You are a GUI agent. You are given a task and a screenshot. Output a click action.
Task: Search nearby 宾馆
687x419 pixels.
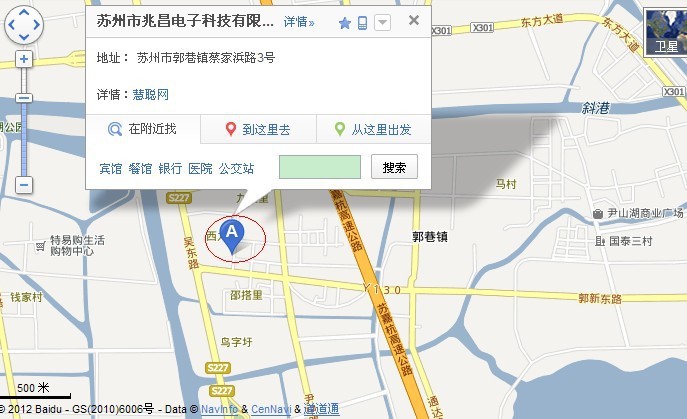tap(110, 168)
